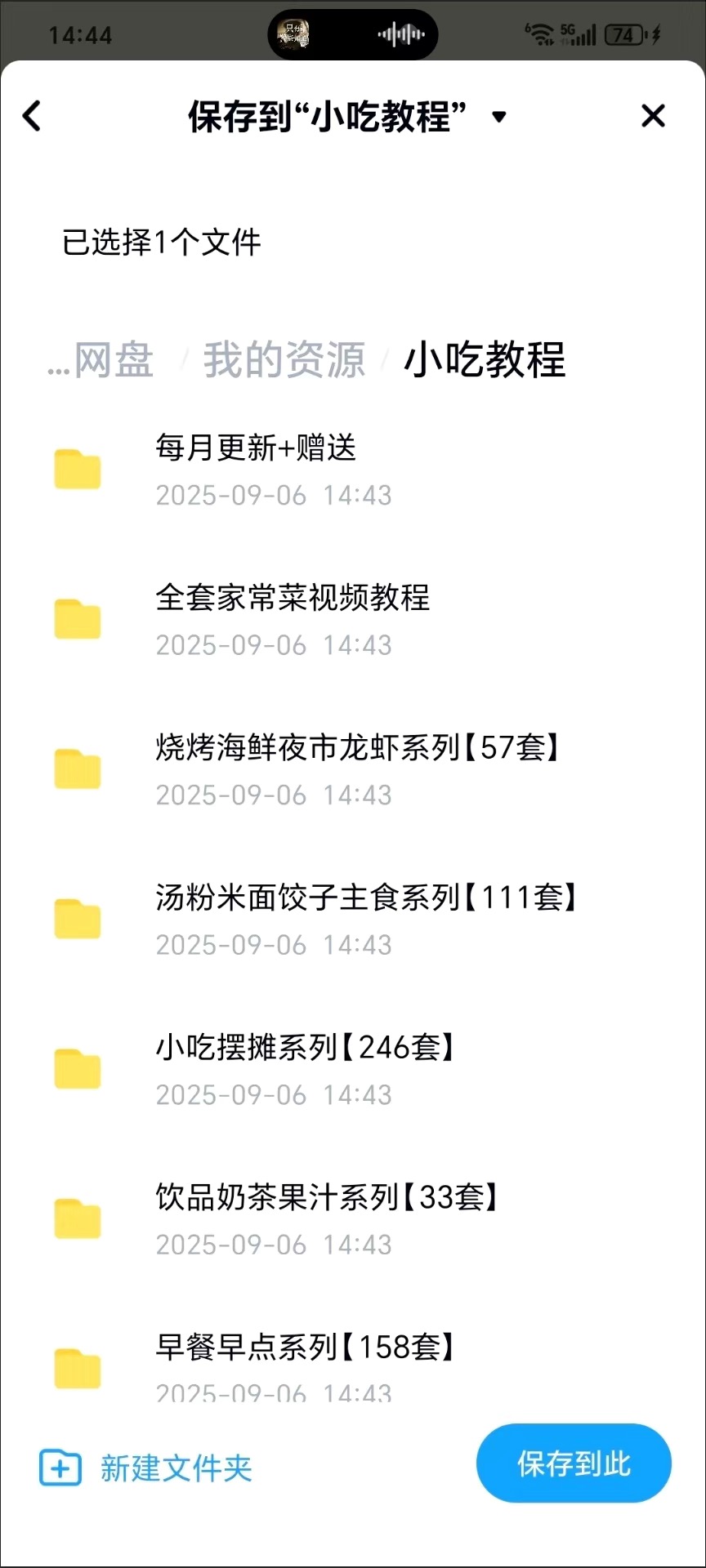Open the 烧烤海鲜夜市龙虾系列 folder icon
Viewport: 706px width, 1568px height.
[78, 768]
